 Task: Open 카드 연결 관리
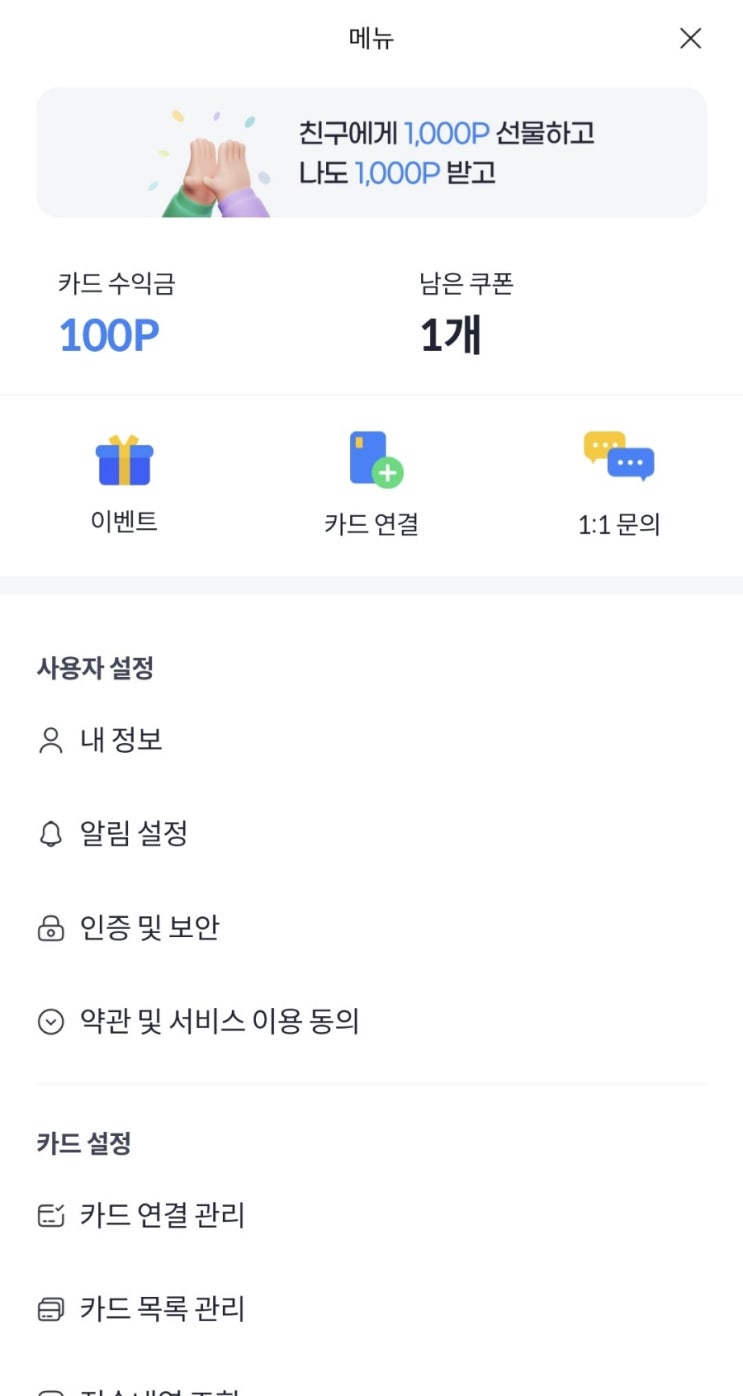(372, 1216)
